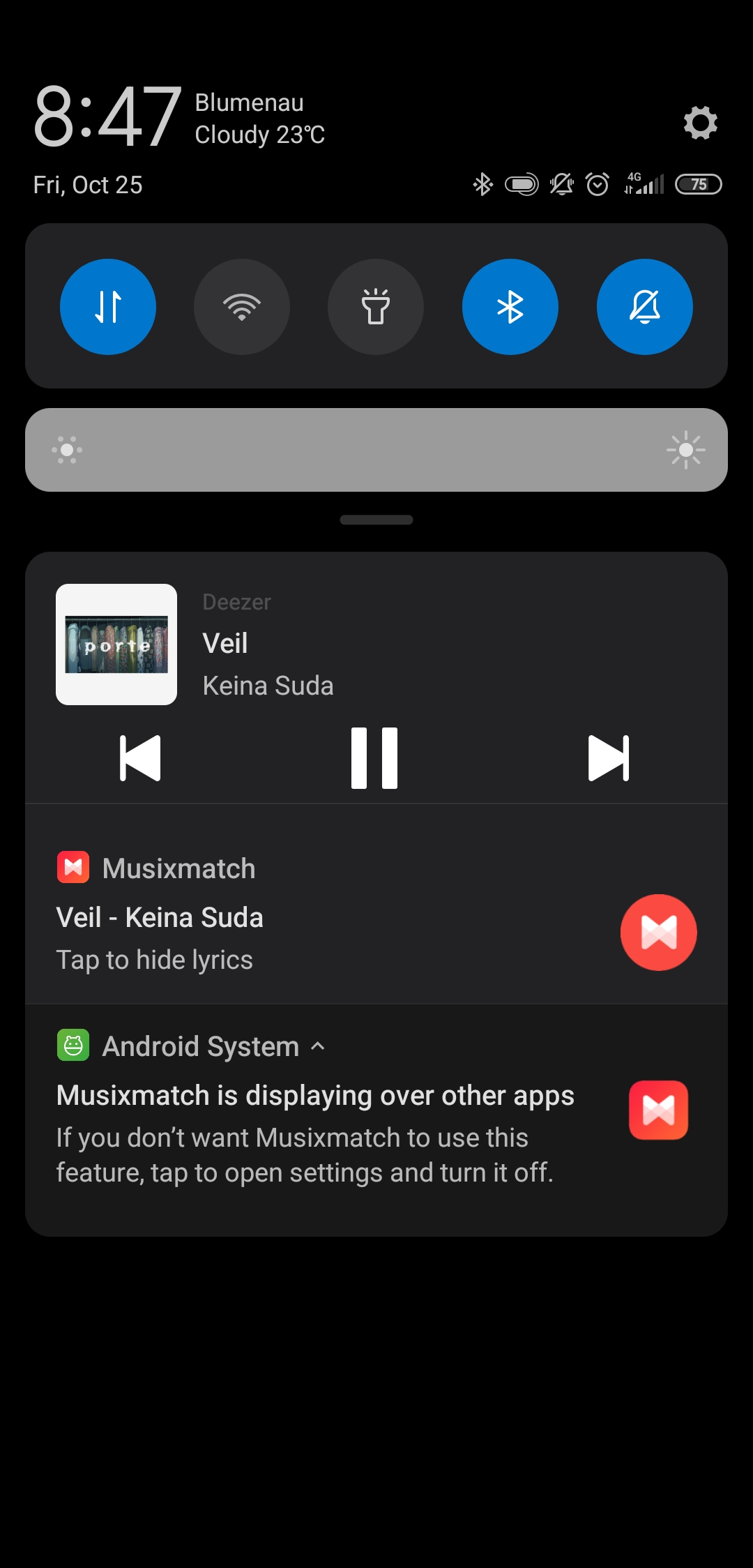Image resolution: width=753 pixels, height=1568 pixels.
Task: Tap the brightness slider bar
Action: click(376, 450)
